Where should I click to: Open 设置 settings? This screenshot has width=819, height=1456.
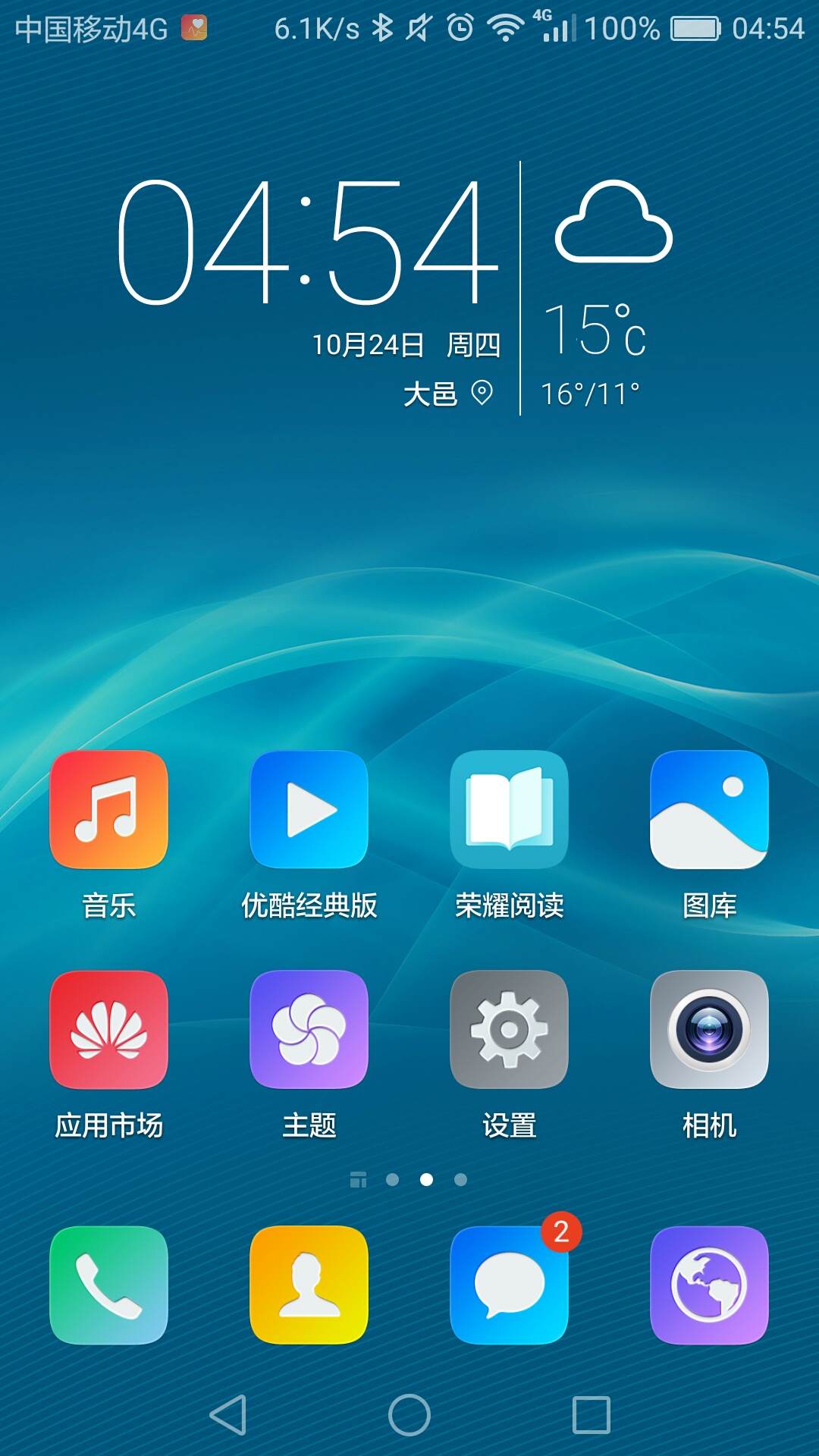(x=509, y=1029)
